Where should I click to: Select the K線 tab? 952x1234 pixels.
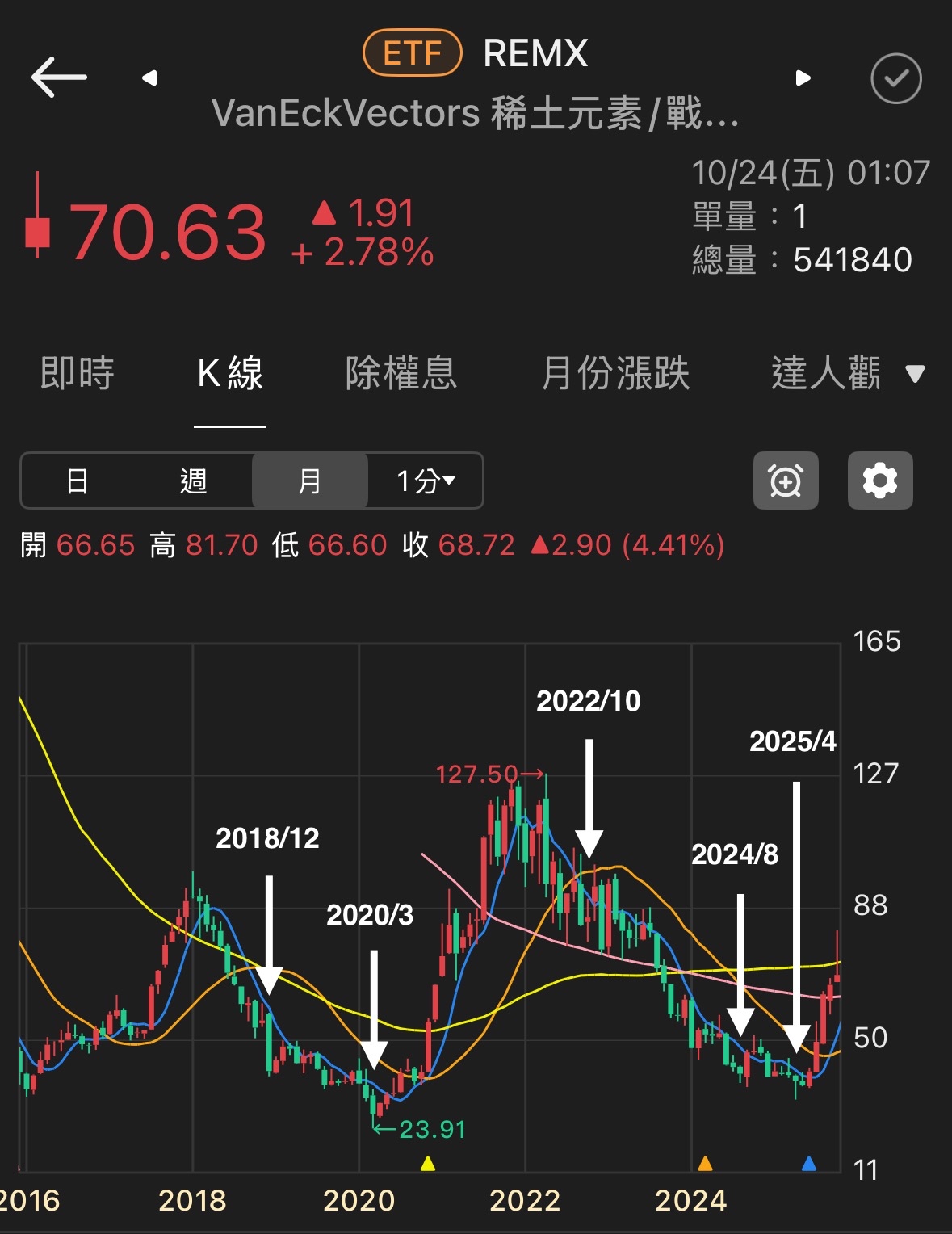pyautogui.click(x=230, y=374)
